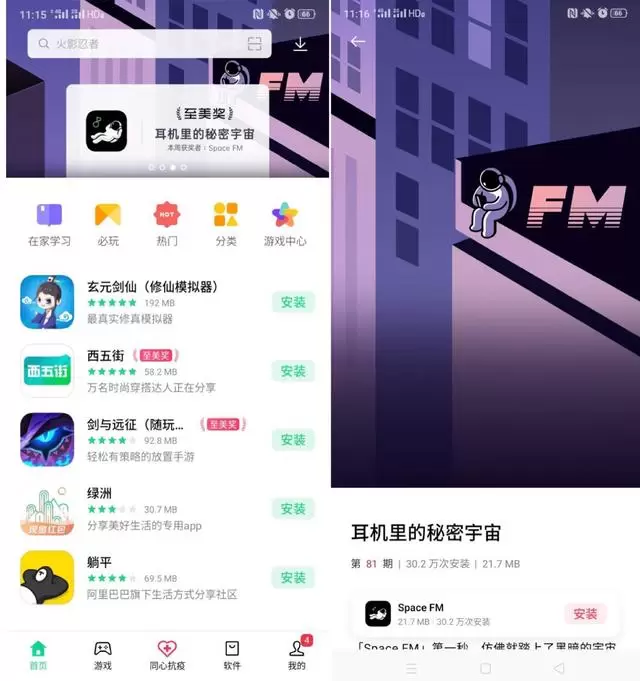Install 玄元剑仙（修仙模拟器）
The width and height of the screenshot is (640, 681).
[x=293, y=302]
